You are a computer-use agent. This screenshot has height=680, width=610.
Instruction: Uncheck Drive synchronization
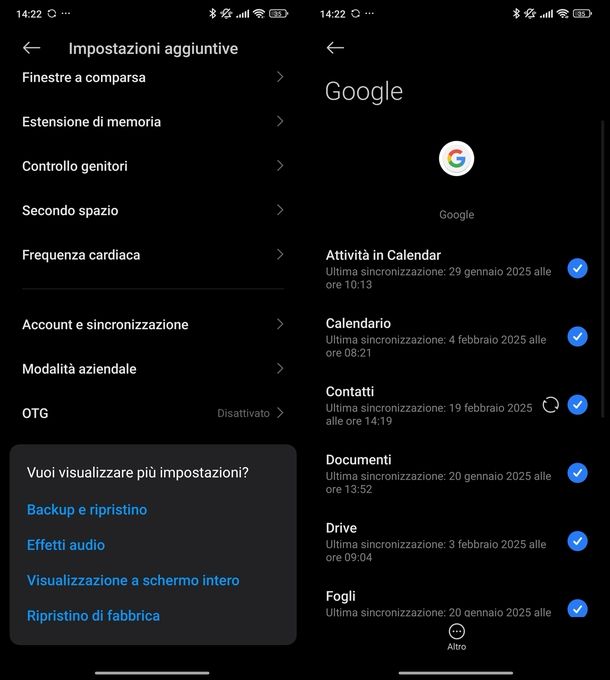[x=577, y=541]
